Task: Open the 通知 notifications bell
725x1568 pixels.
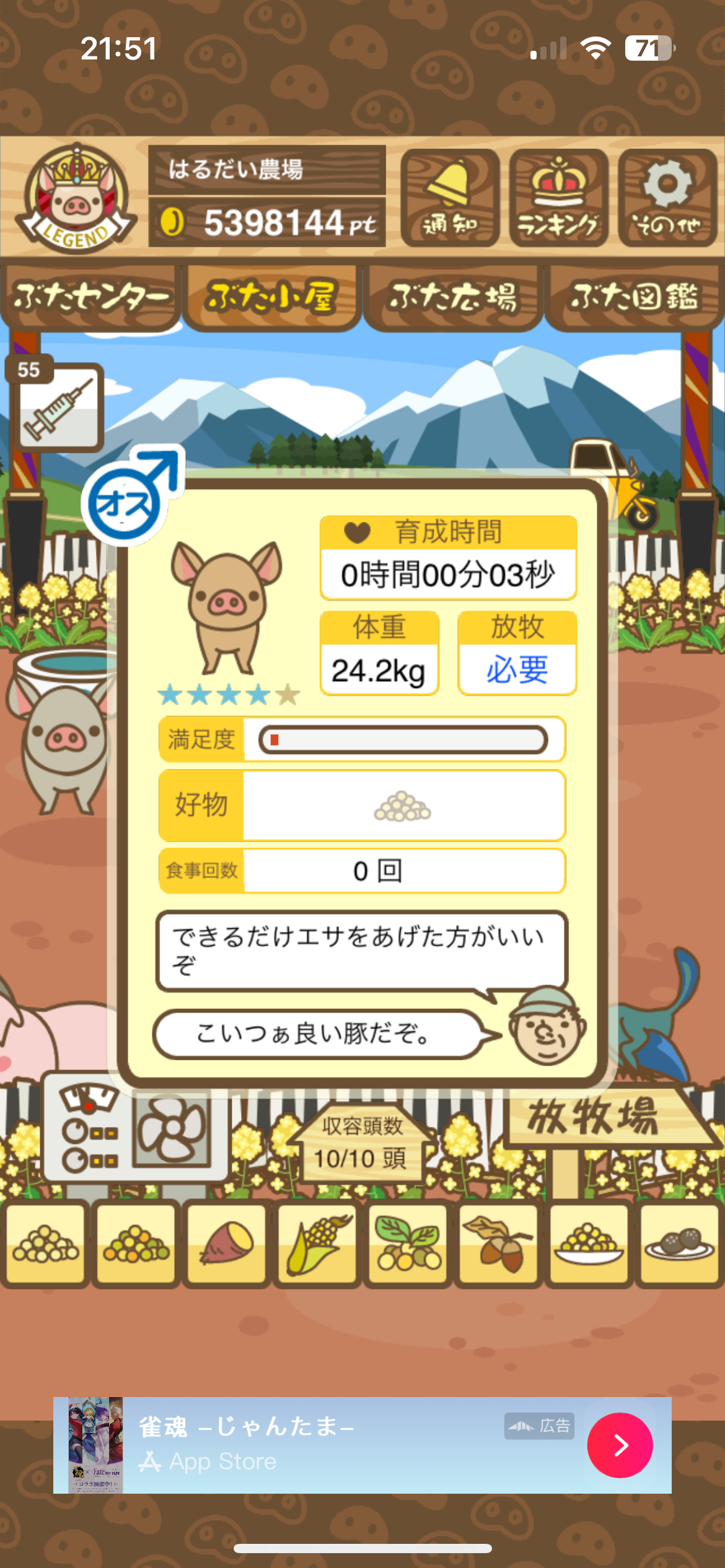Action: click(x=450, y=198)
